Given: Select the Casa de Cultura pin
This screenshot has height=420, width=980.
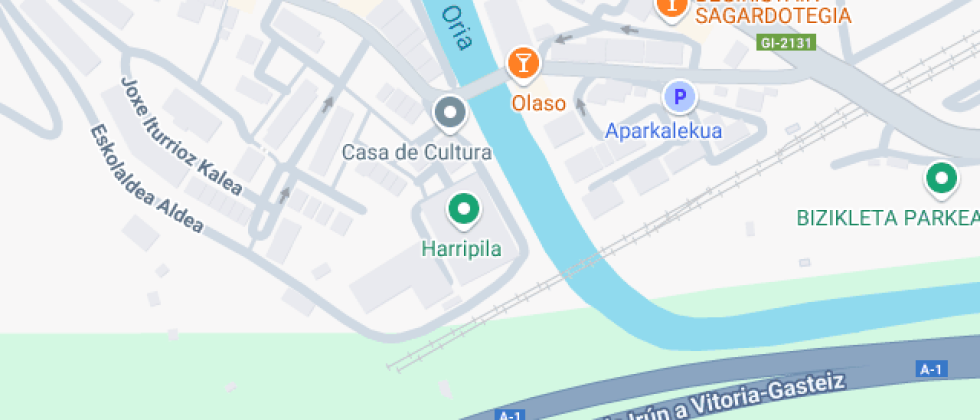Looking at the screenshot, I should 450,113.
